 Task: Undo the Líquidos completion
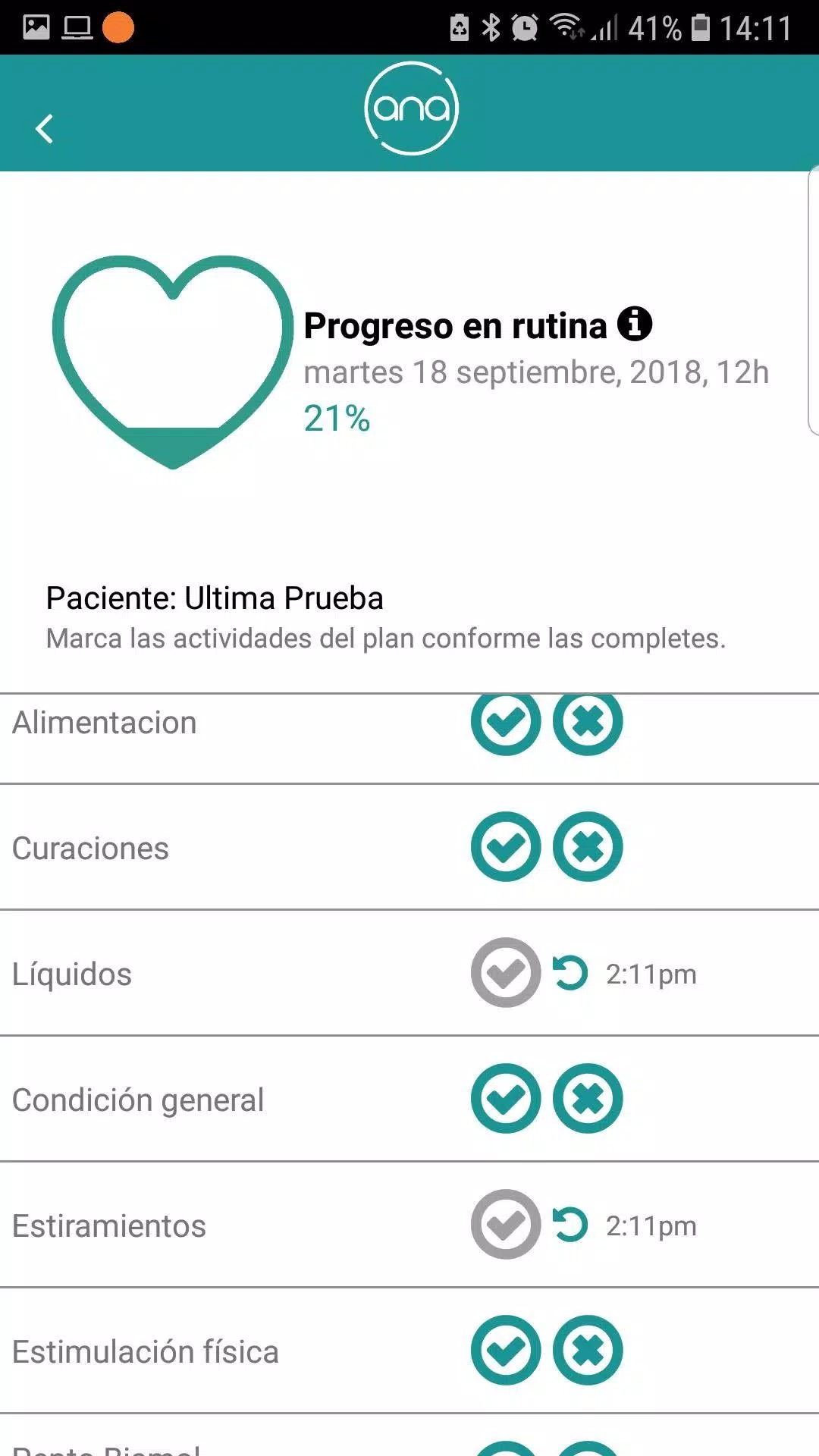[x=570, y=973]
